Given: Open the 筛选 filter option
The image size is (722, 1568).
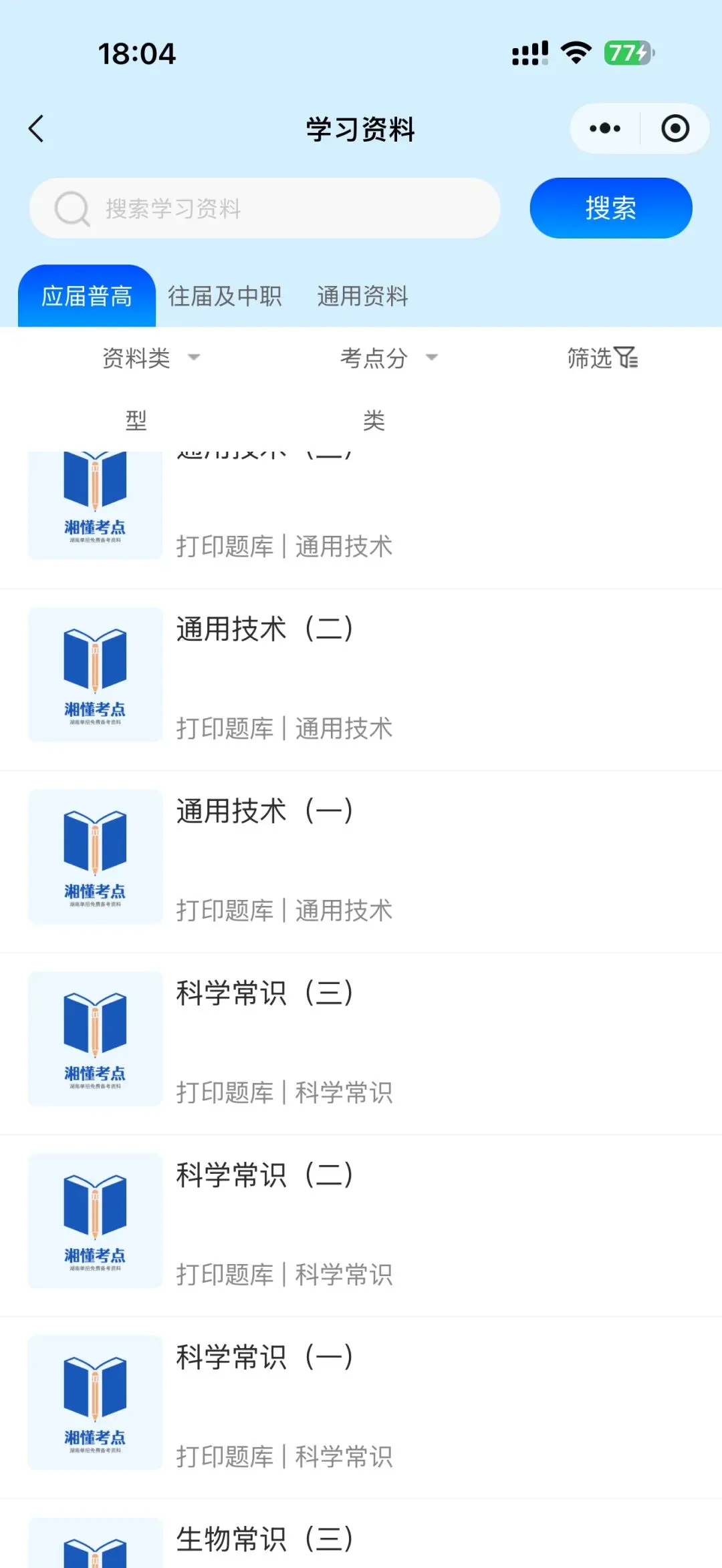Looking at the screenshot, I should click(x=602, y=358).
